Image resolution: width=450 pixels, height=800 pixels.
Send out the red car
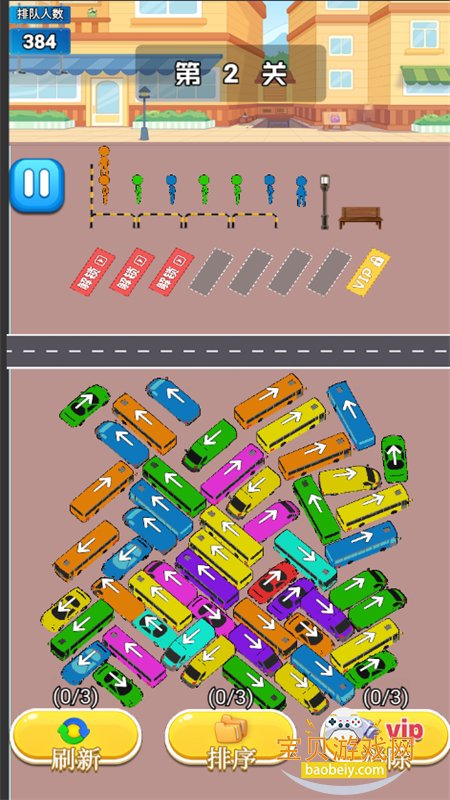coord(273,582)
